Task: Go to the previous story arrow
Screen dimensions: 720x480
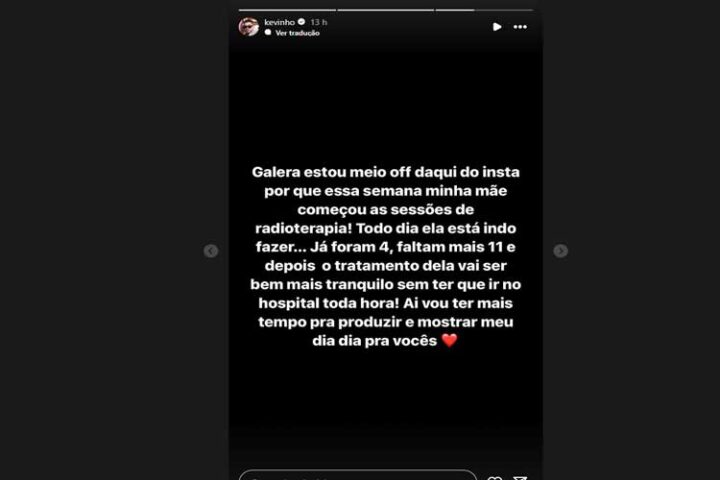Action: pos(210,251)
